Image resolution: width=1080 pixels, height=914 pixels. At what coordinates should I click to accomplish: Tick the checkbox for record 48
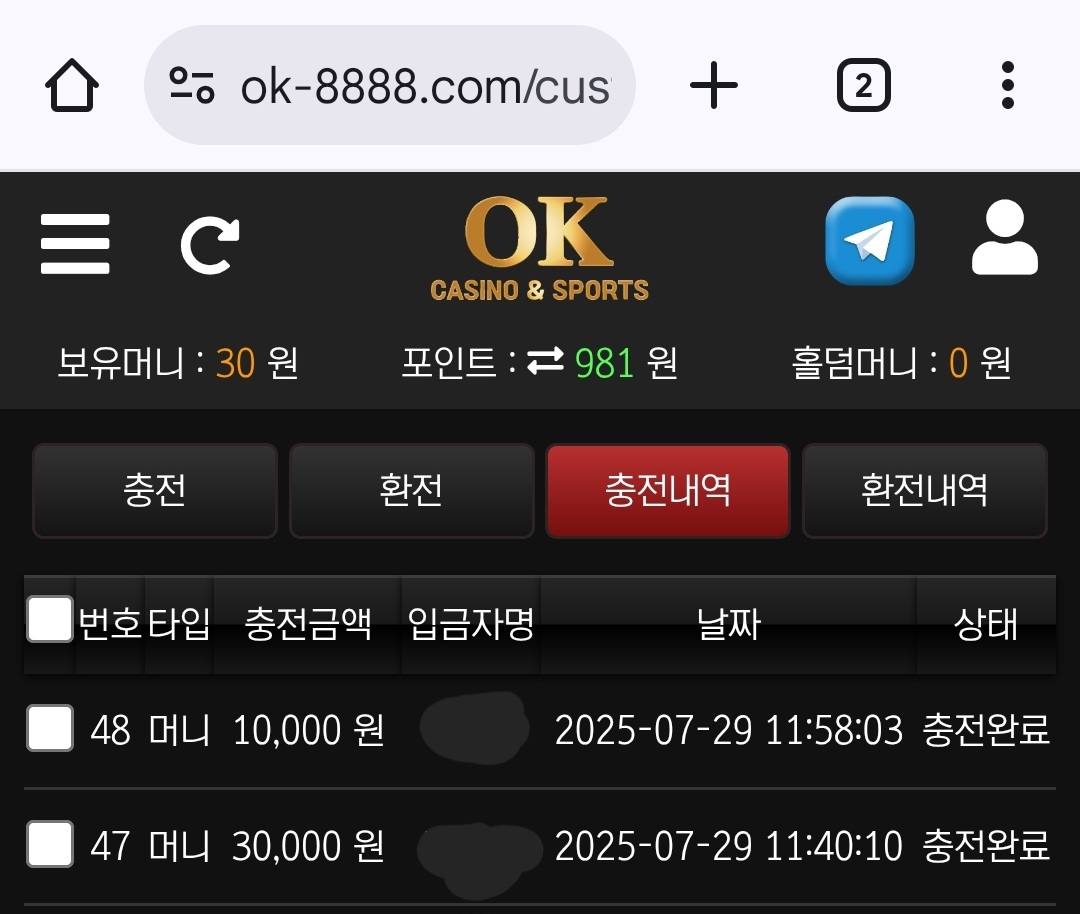pyautogui.click(x=49, y=728)
